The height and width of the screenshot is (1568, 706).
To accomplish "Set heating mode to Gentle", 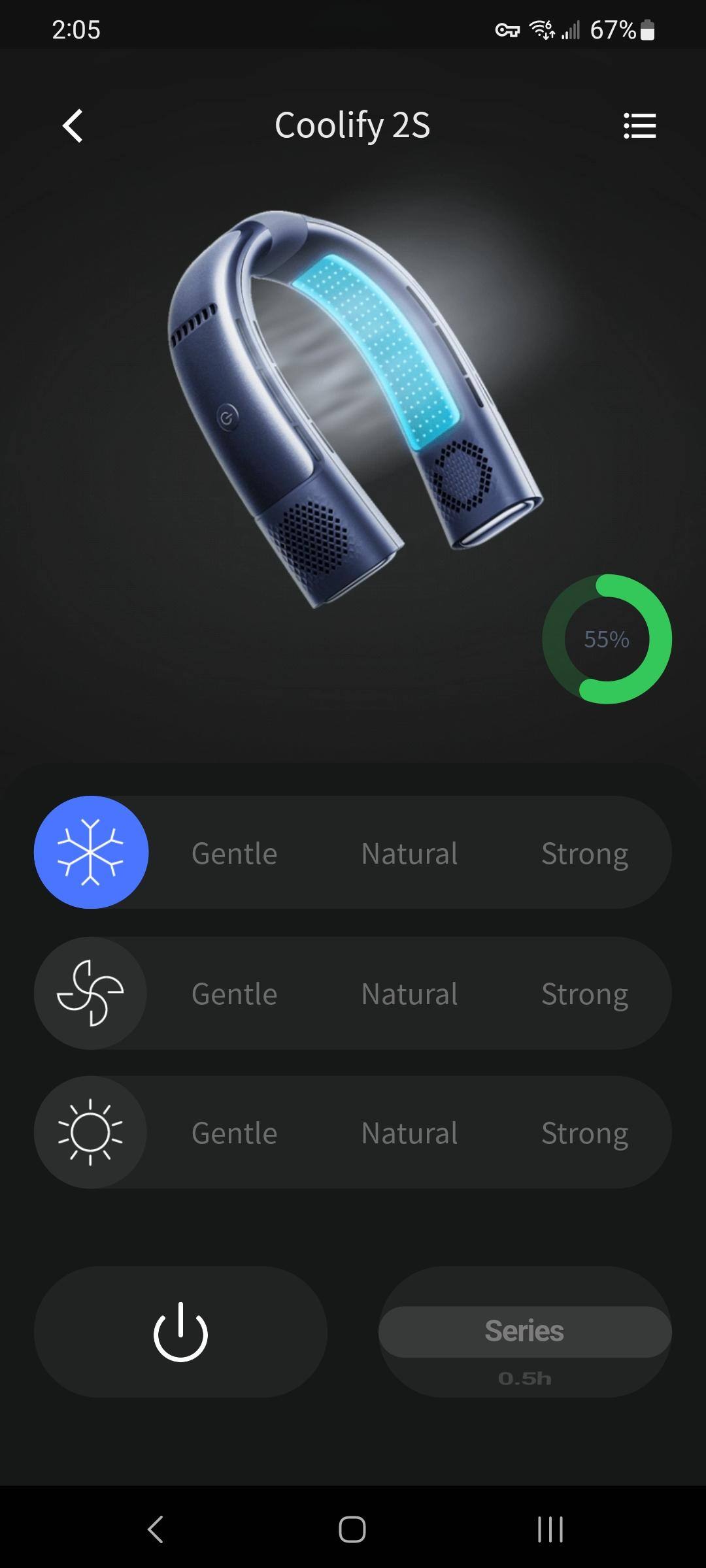I will 234,1133.
